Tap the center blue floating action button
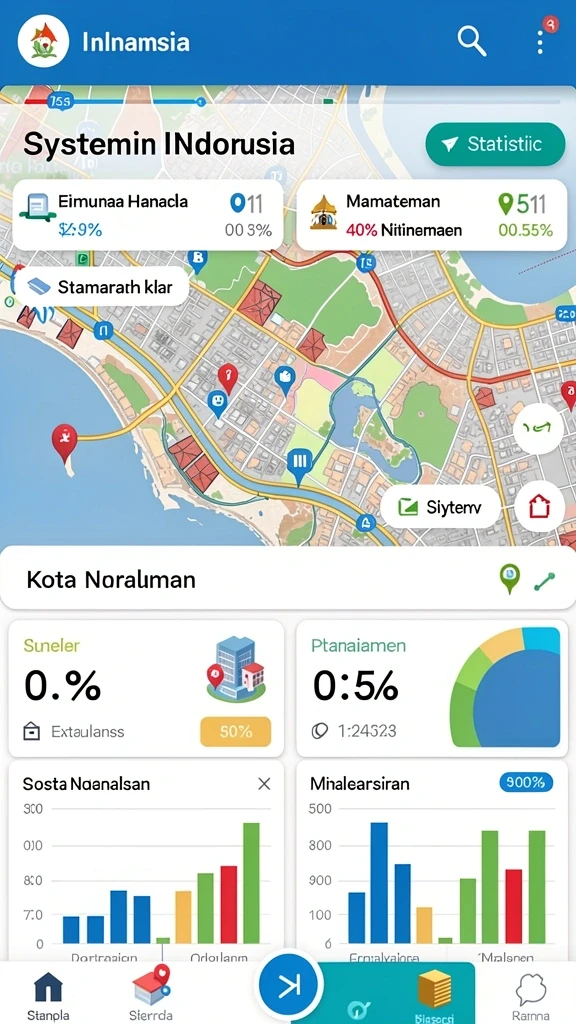 click(289, 986)
